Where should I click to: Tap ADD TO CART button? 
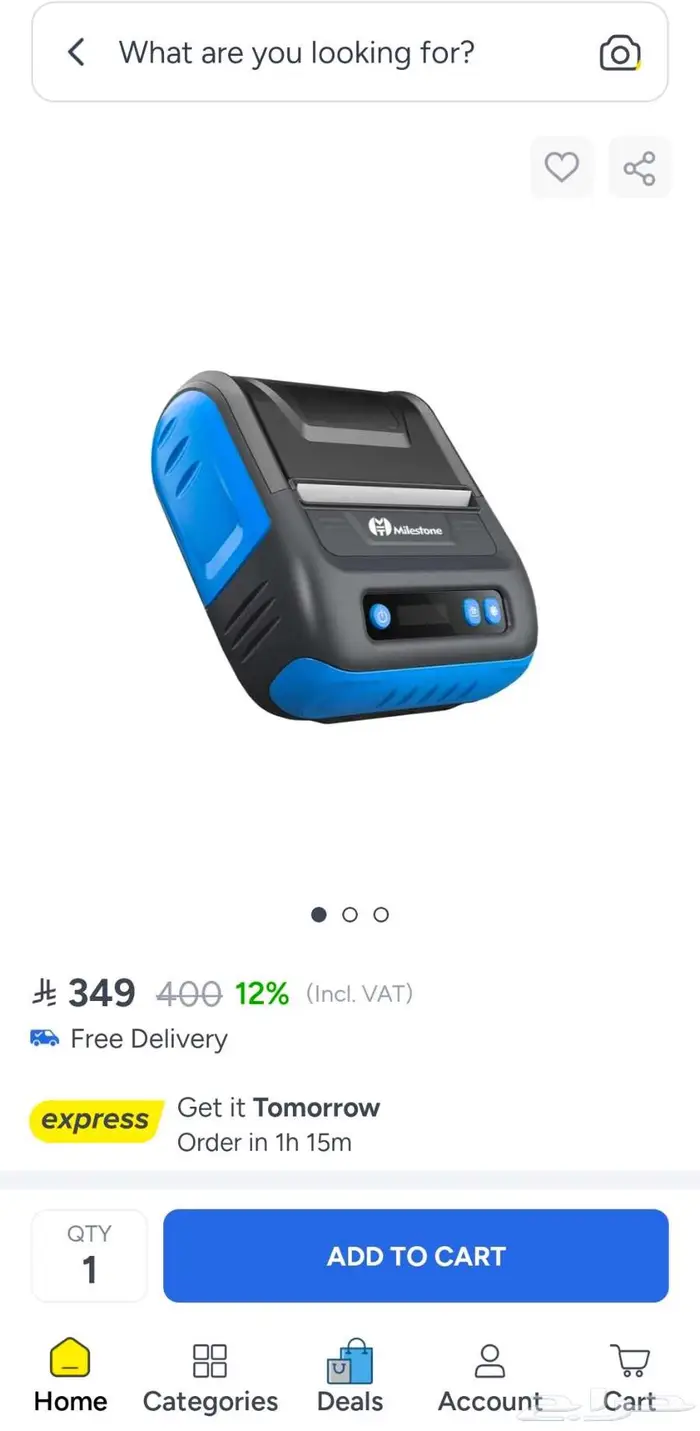pos(416,1256)
